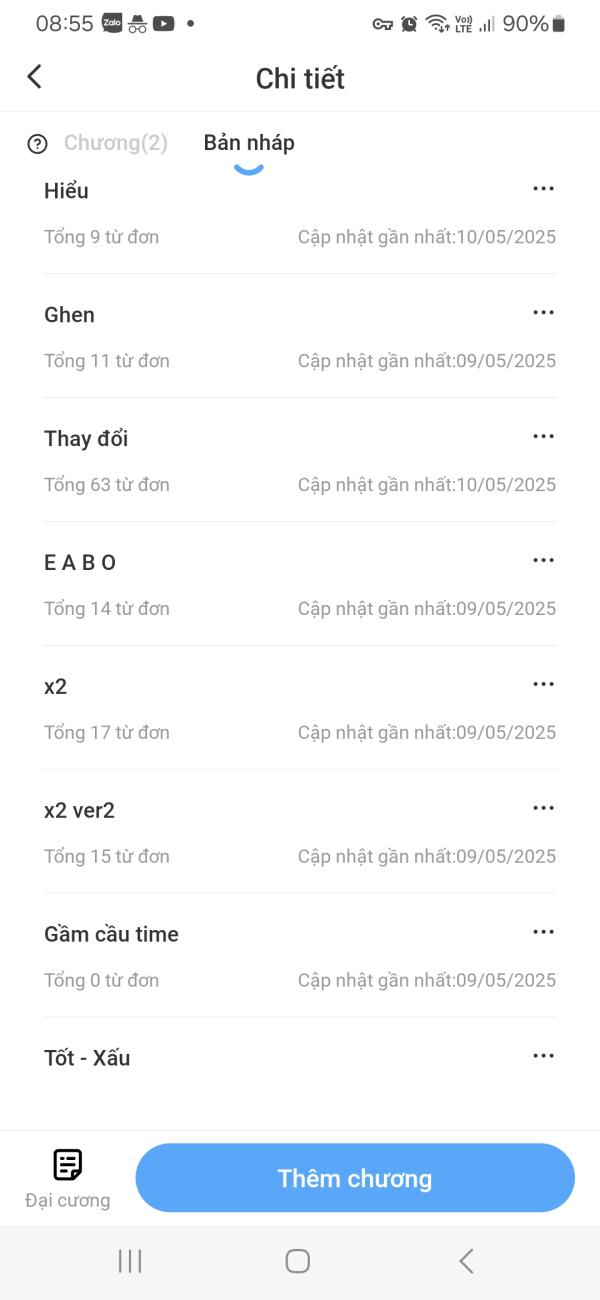
Task: Open the draft chapter Thay đổi
Action: pyautogui.click(x=86, y=439)
